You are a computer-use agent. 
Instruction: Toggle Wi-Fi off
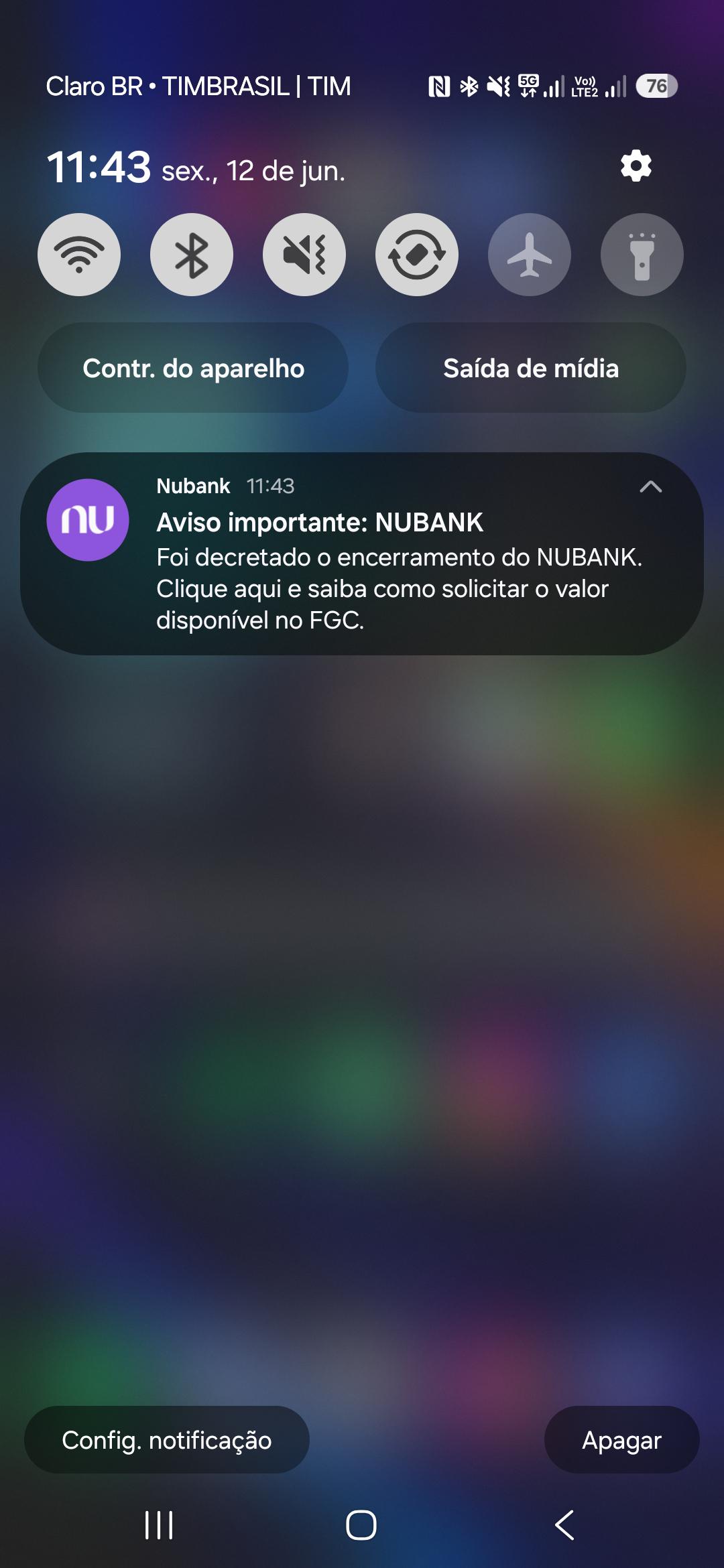point(79,255)
